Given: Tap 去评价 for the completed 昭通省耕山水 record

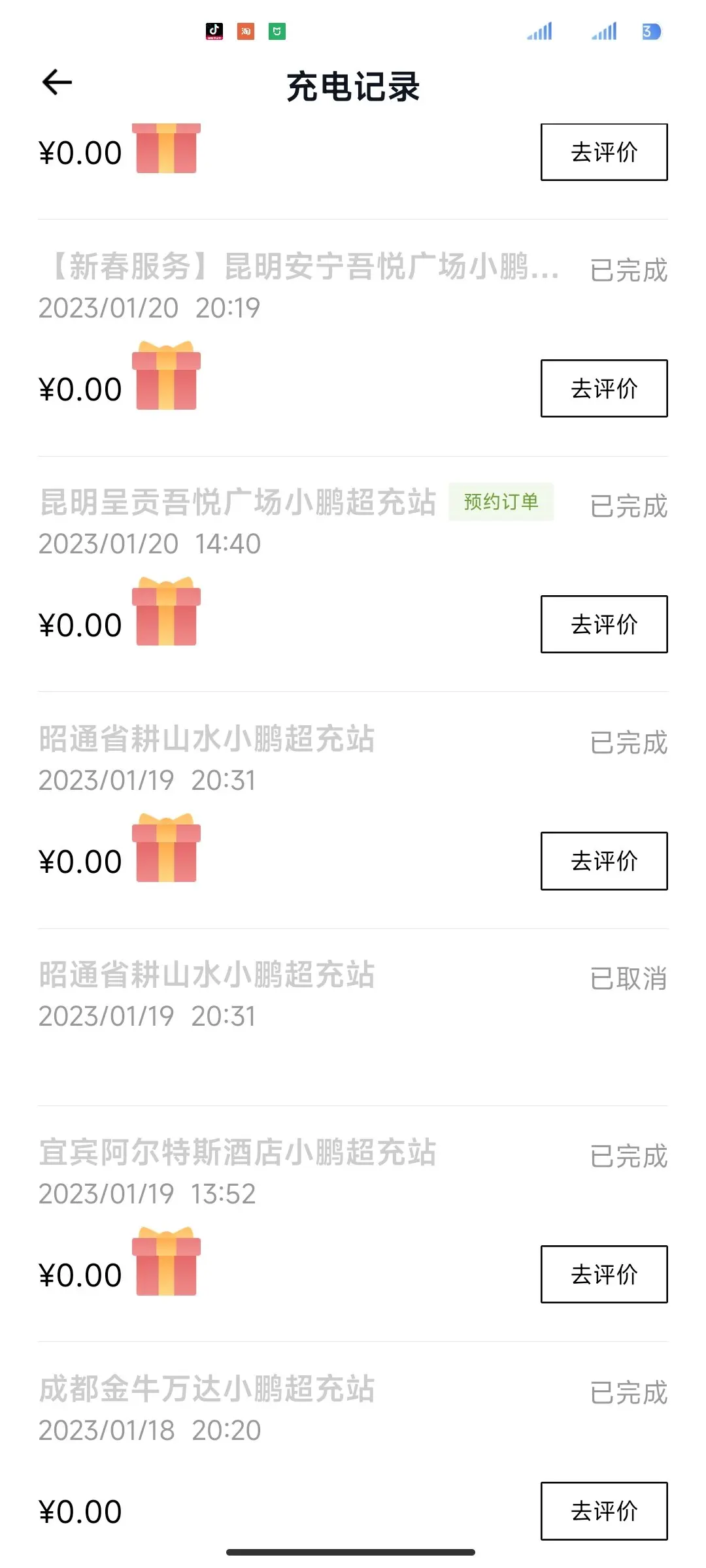Looking at the screenshot, I should [x=603, y=861].
